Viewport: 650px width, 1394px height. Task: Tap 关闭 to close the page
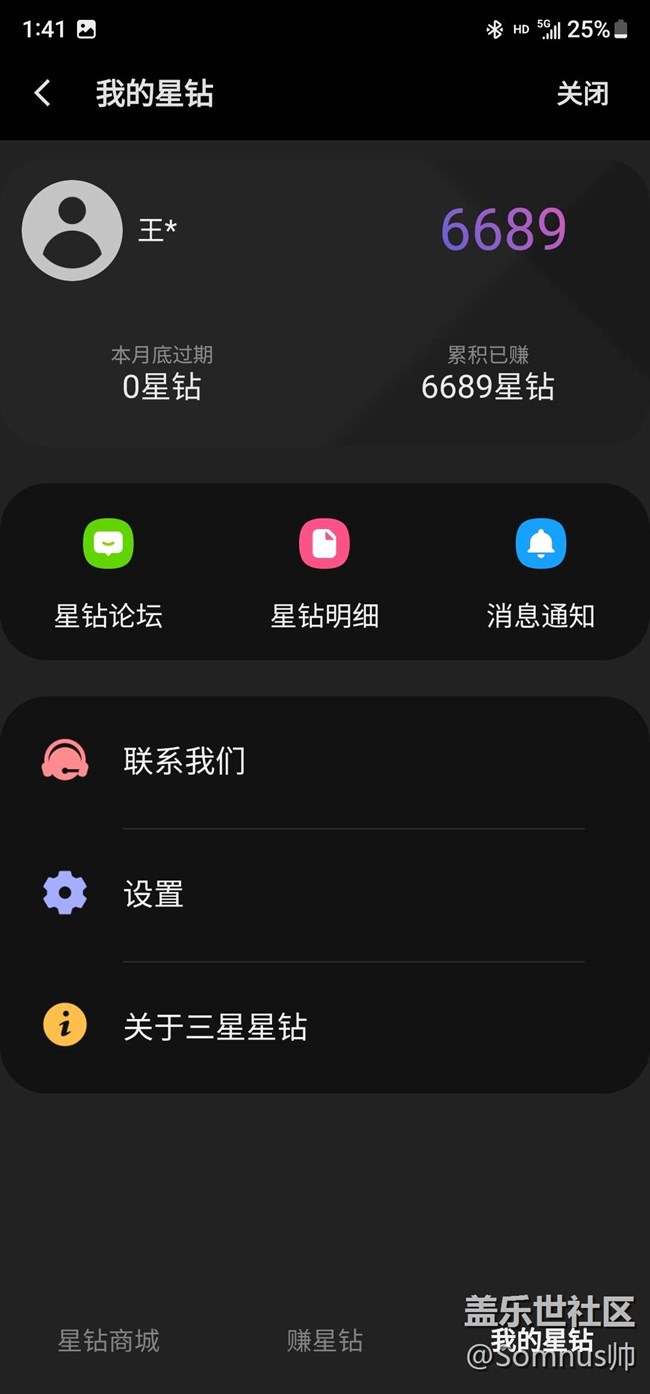click(582, 94)
